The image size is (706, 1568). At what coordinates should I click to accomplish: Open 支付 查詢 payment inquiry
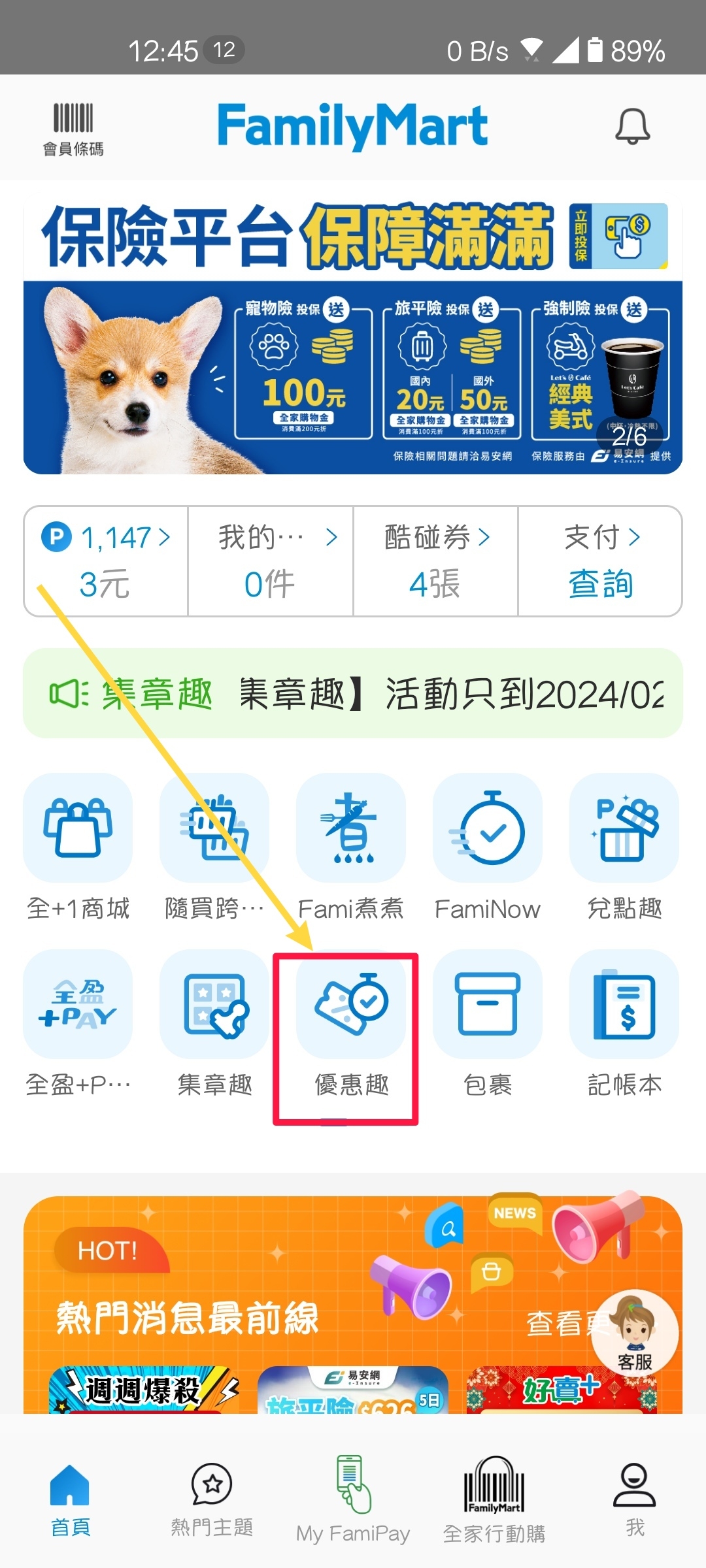point(600,561)
